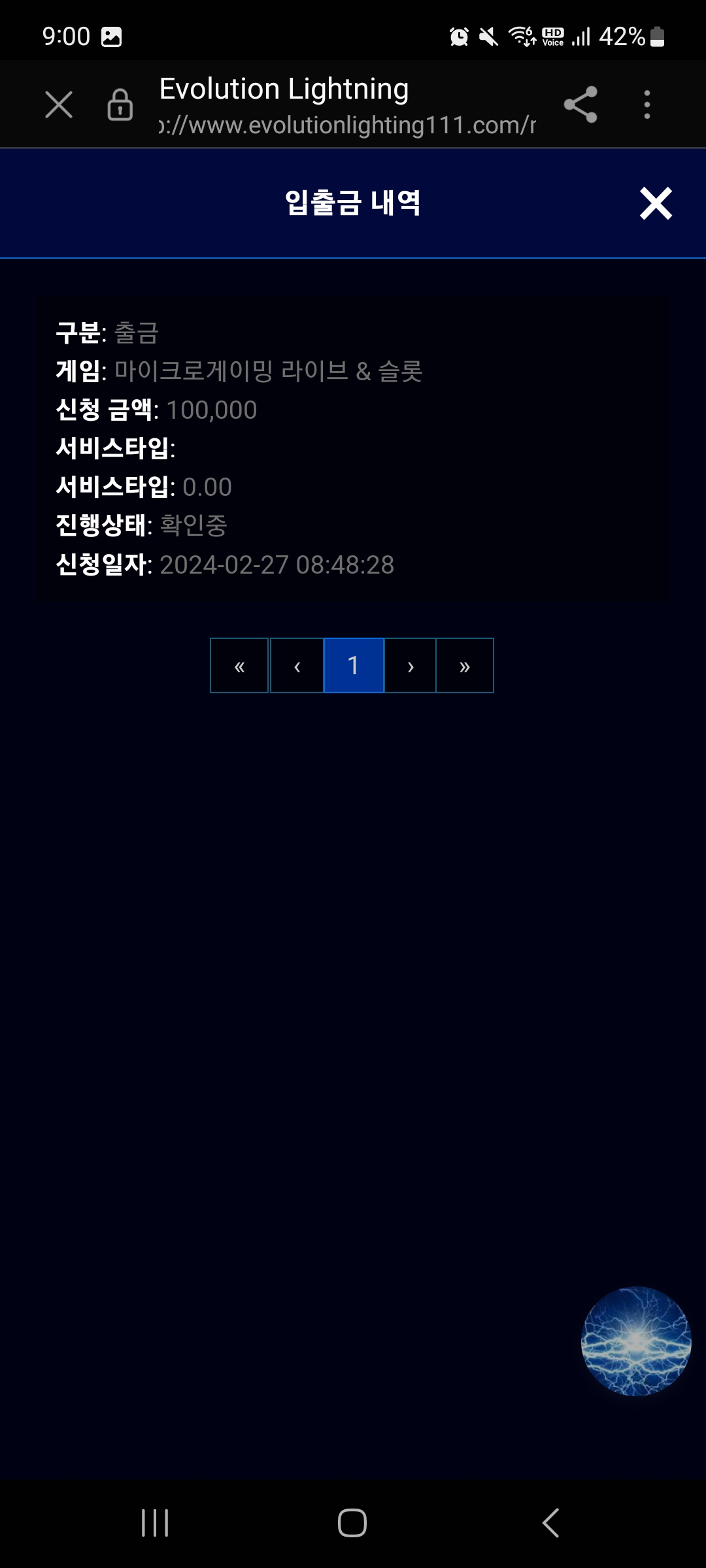Select page 1 in the pagination
706x1568 pixels.
point(354,665)
